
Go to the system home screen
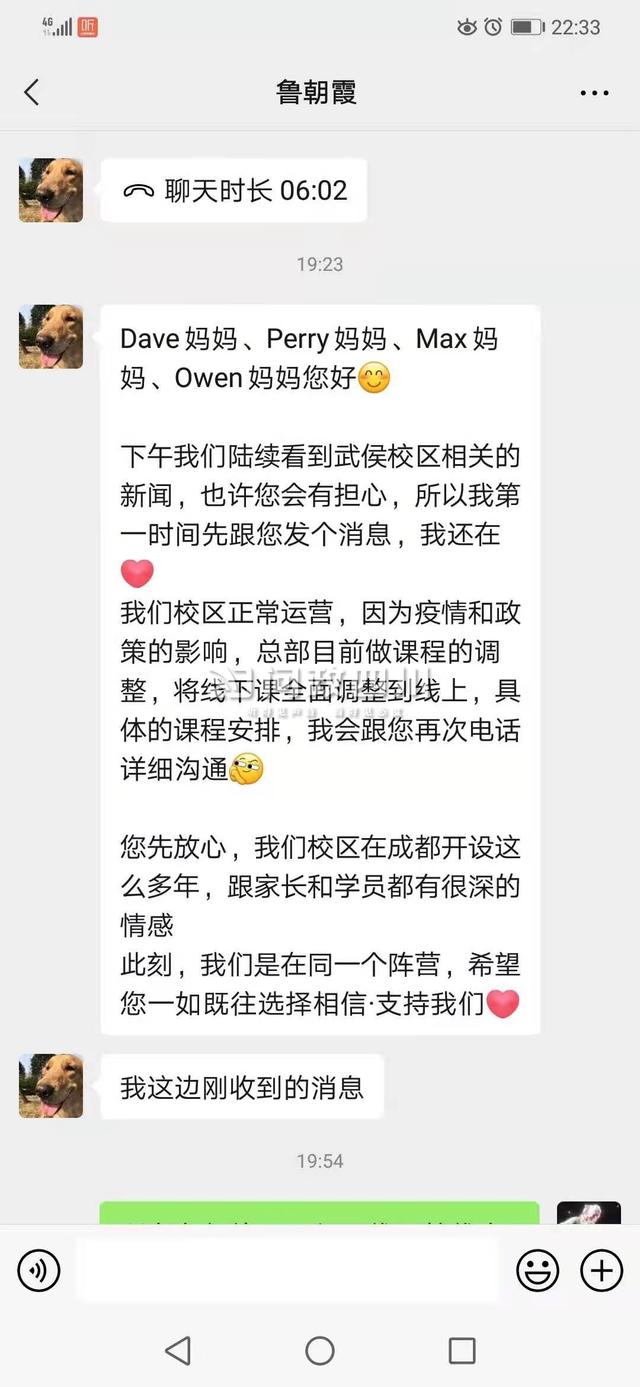pos(320,1351)
